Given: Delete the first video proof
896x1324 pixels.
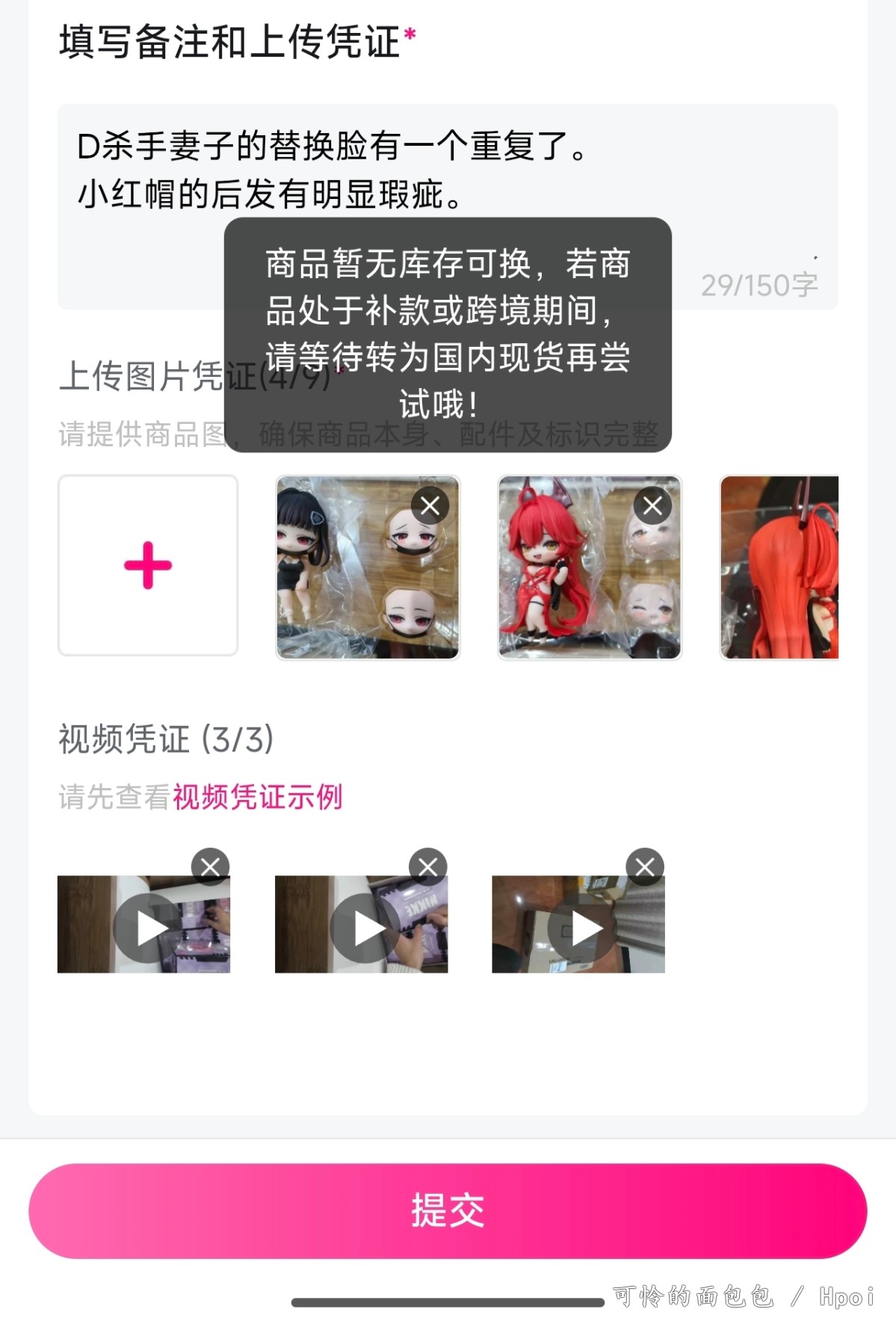Looking at the screenshot, I should click(x=211, y=866).
